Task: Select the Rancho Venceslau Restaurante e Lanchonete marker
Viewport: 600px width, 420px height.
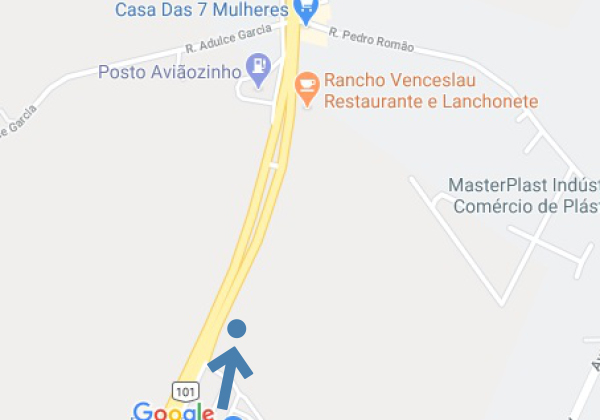Action: (x=307, y=88)
